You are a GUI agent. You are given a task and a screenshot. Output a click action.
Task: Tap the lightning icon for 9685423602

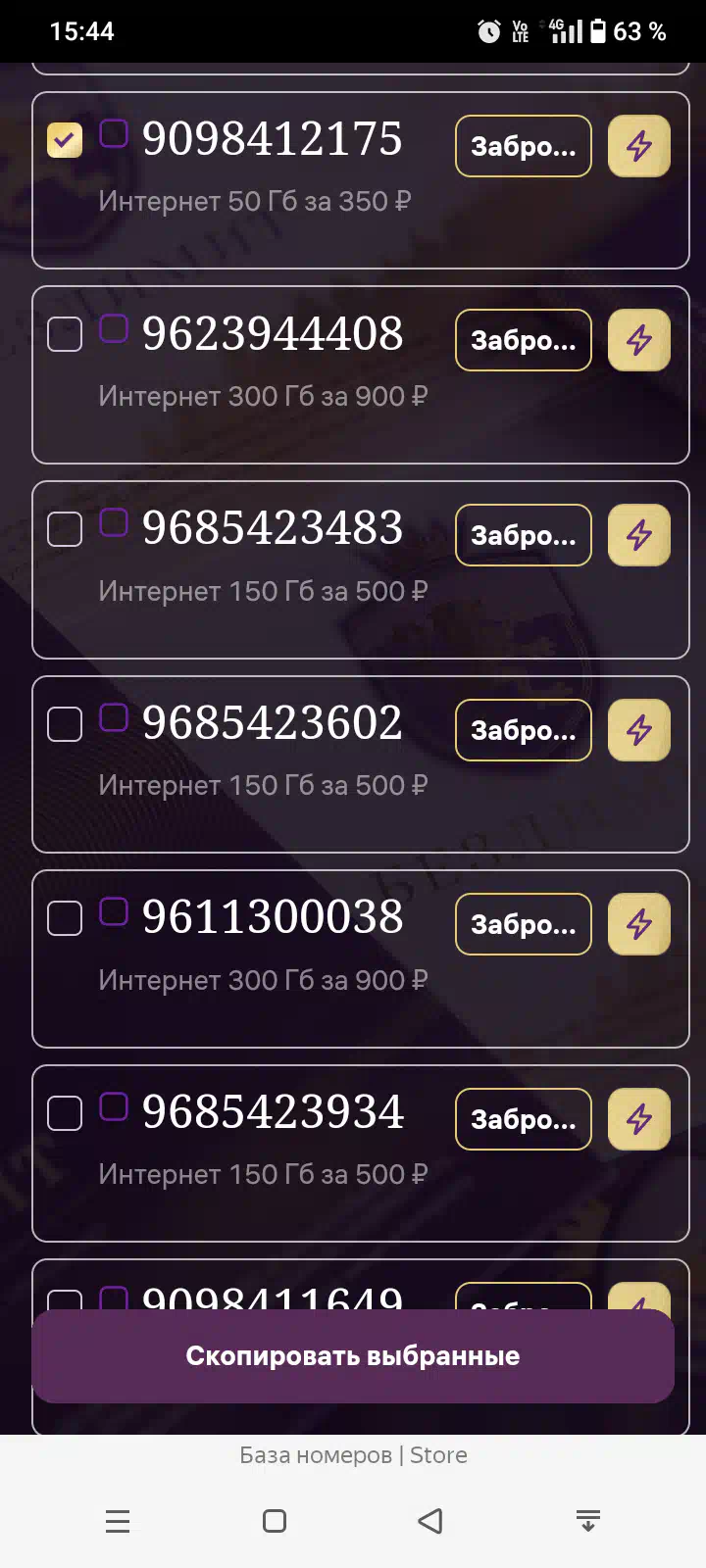[x=639, y=730]
